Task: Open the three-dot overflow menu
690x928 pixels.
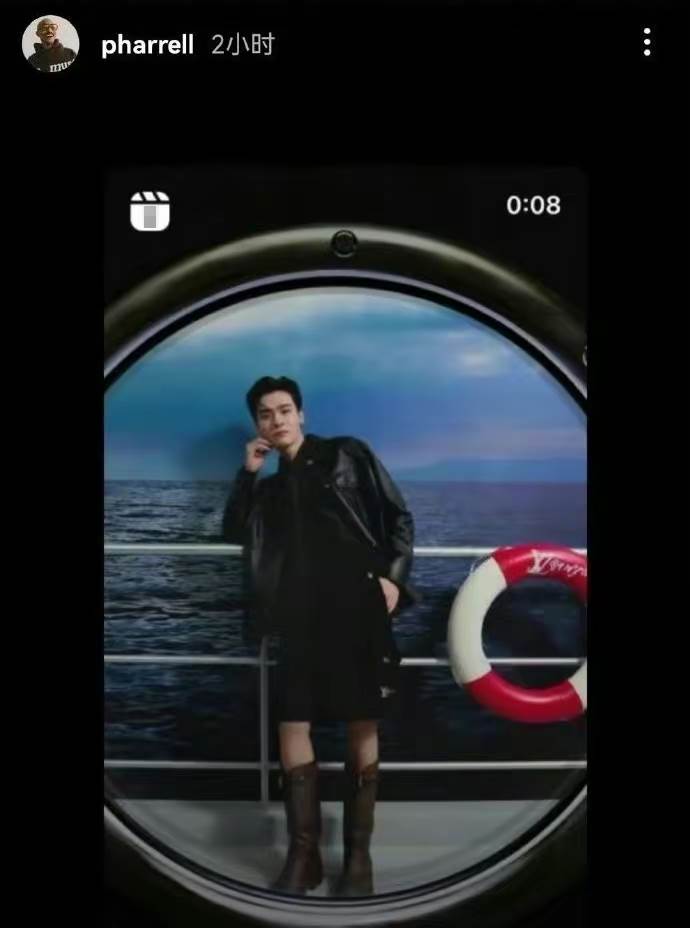Action: (647, 42)
